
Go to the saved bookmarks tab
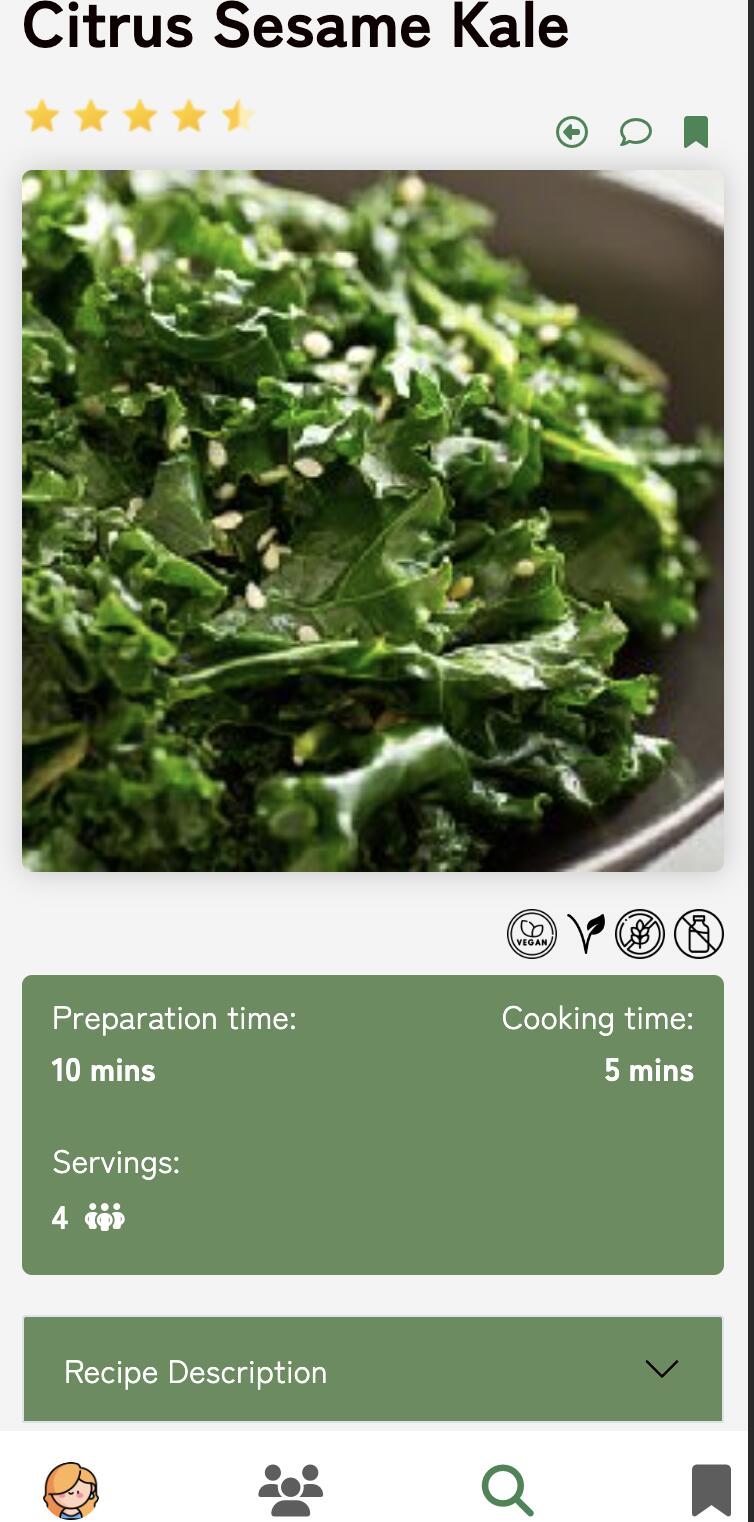pos(711,1490)
